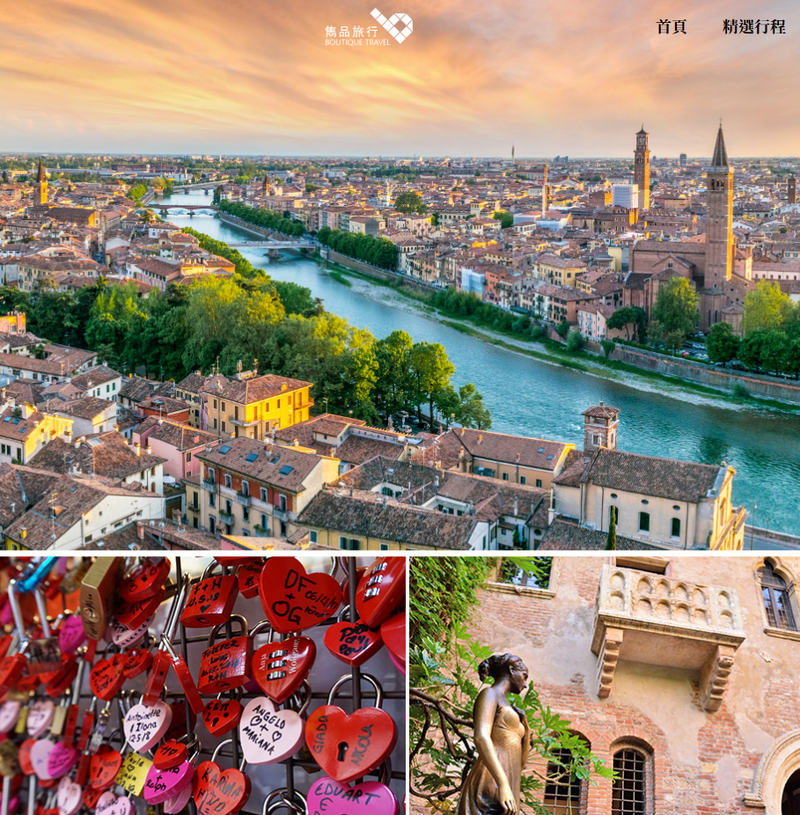800x815 pixels.
Task: Open the 精選行程 featured itineraries page
Action: [753, 27]
